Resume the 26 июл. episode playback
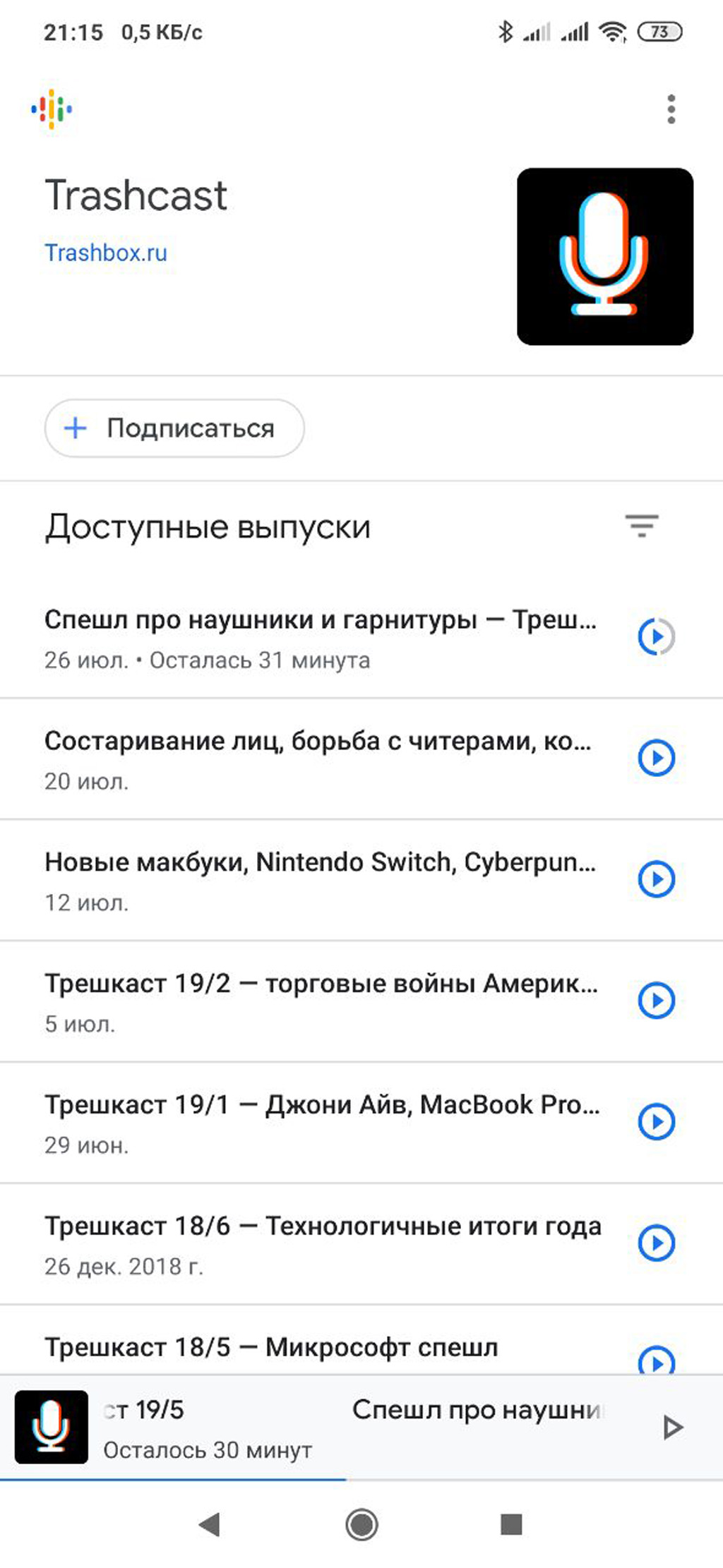Image resolution: width=723 pixels, height=1568 pixels. click(657, 637)
